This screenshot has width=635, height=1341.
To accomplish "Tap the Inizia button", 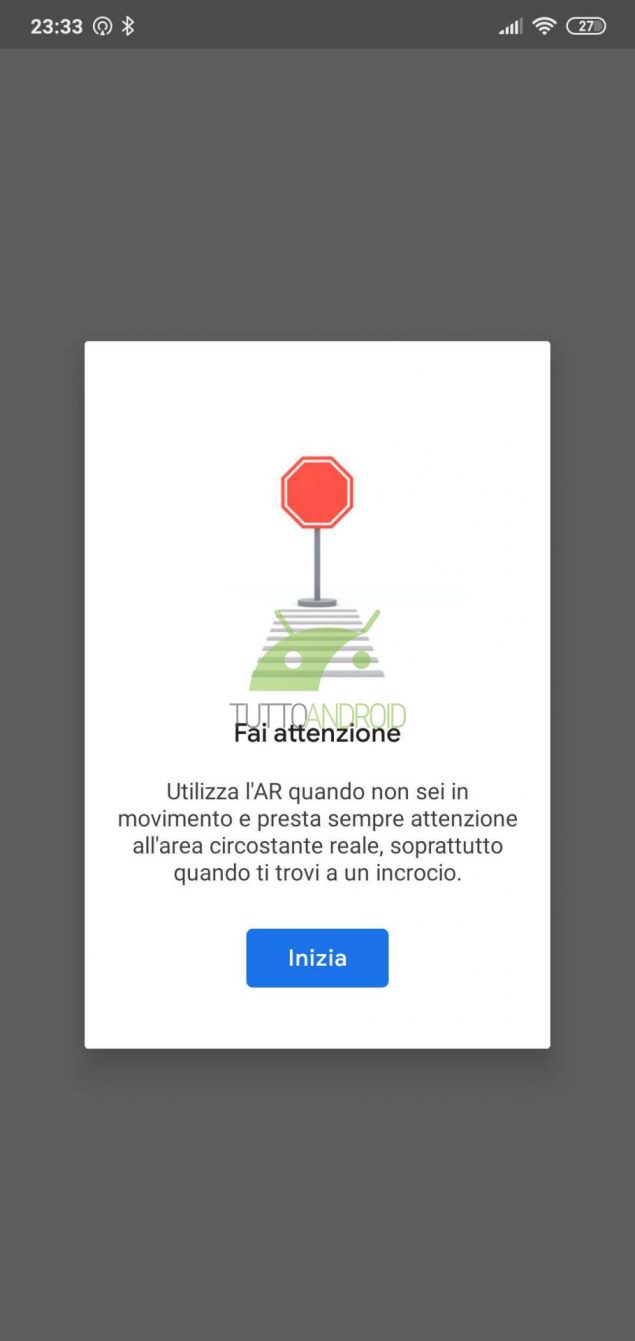I will point(317,958).
